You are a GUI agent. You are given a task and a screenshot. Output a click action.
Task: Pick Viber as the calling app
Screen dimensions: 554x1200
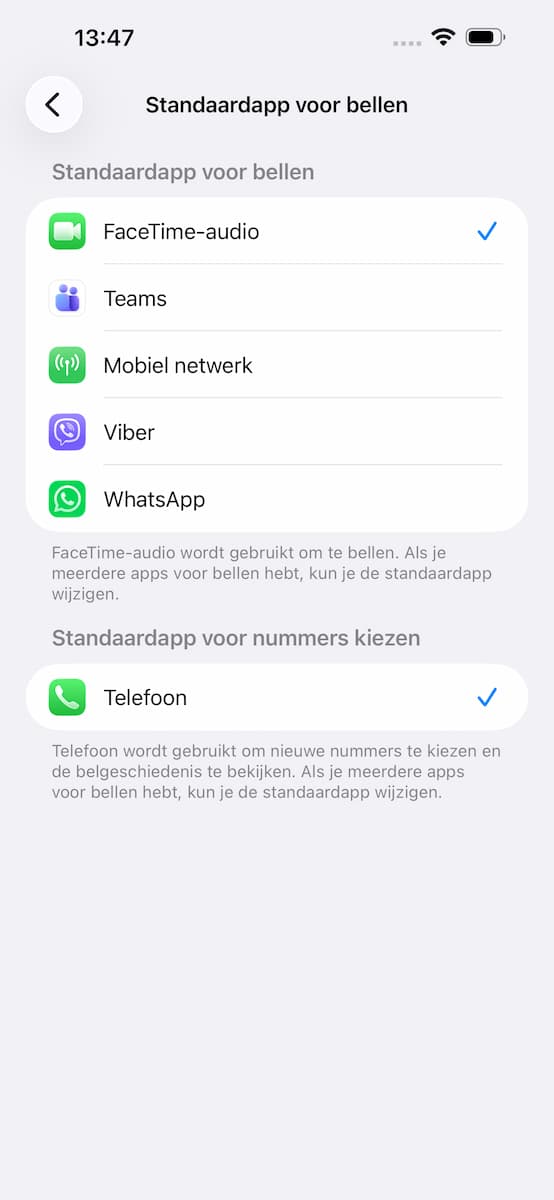point(277,432)
